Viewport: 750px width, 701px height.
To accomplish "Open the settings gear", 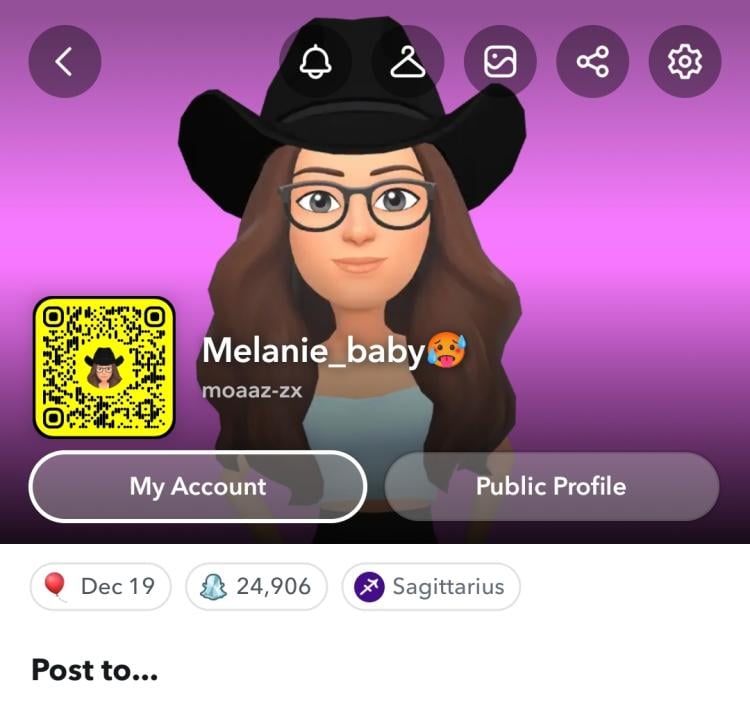I will [685, 62].
